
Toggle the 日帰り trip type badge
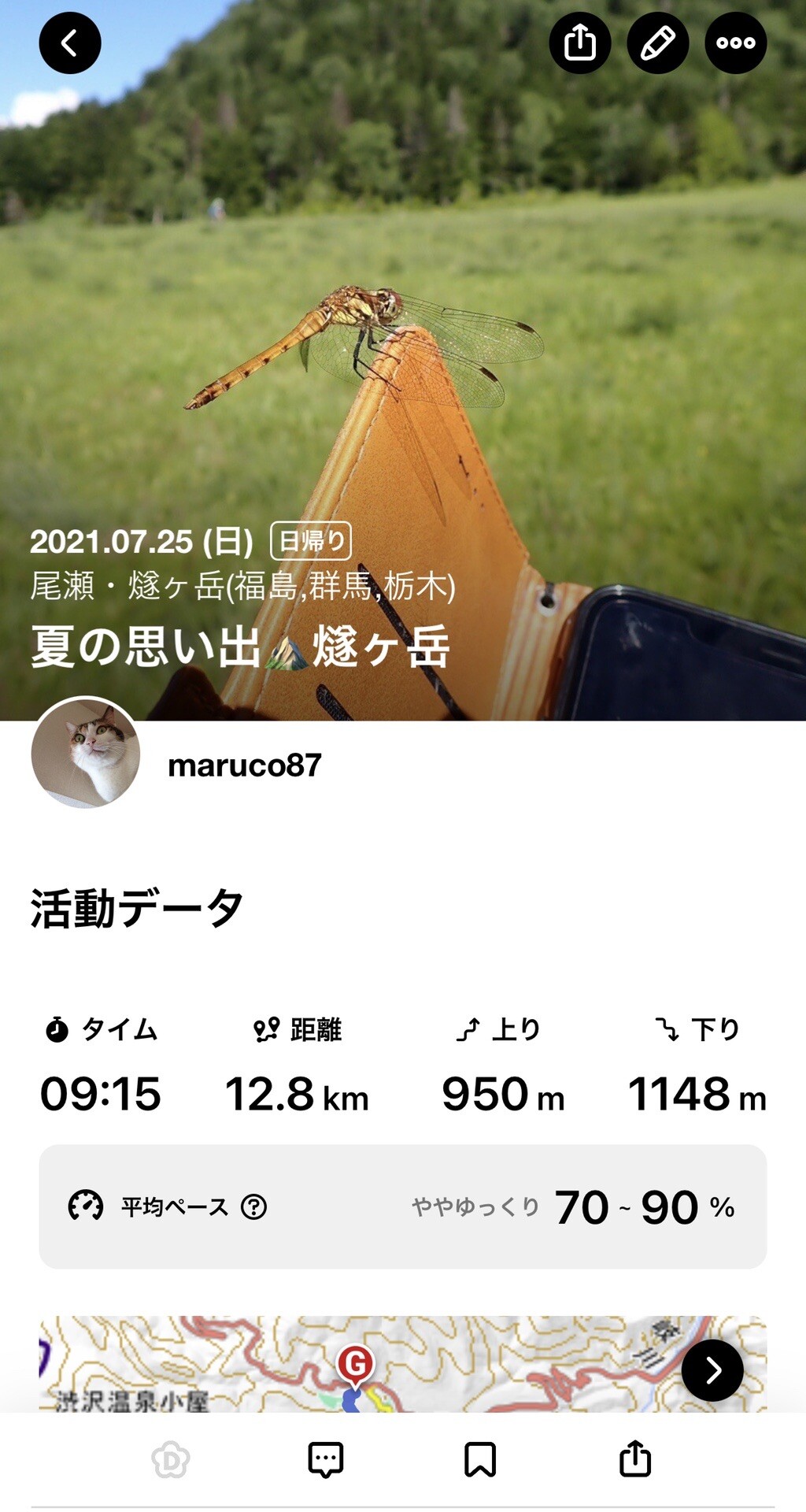pyautogui.click(x=312, y=541)
